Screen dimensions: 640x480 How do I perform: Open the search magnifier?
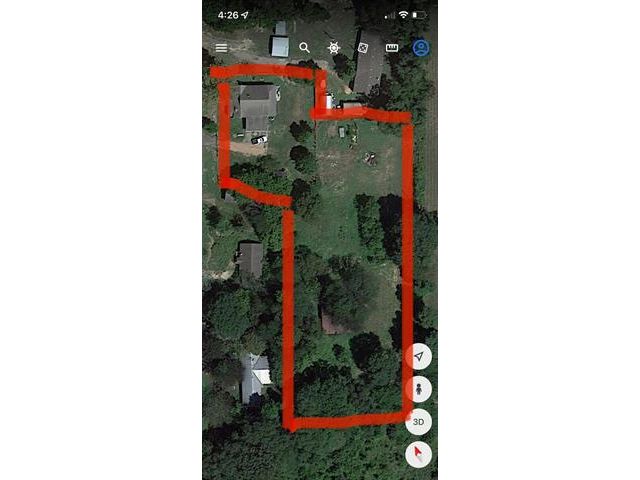pyautogui.click(x=305, y=48)
